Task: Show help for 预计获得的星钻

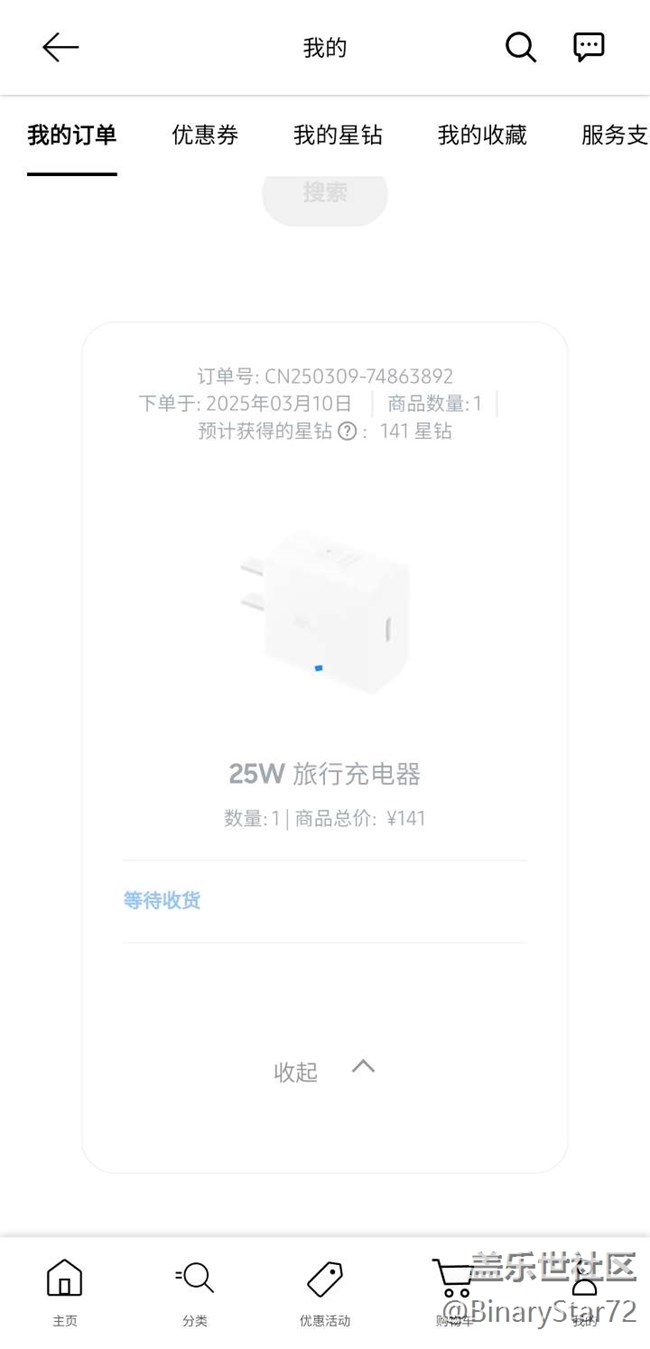Action: coord(347,431)
